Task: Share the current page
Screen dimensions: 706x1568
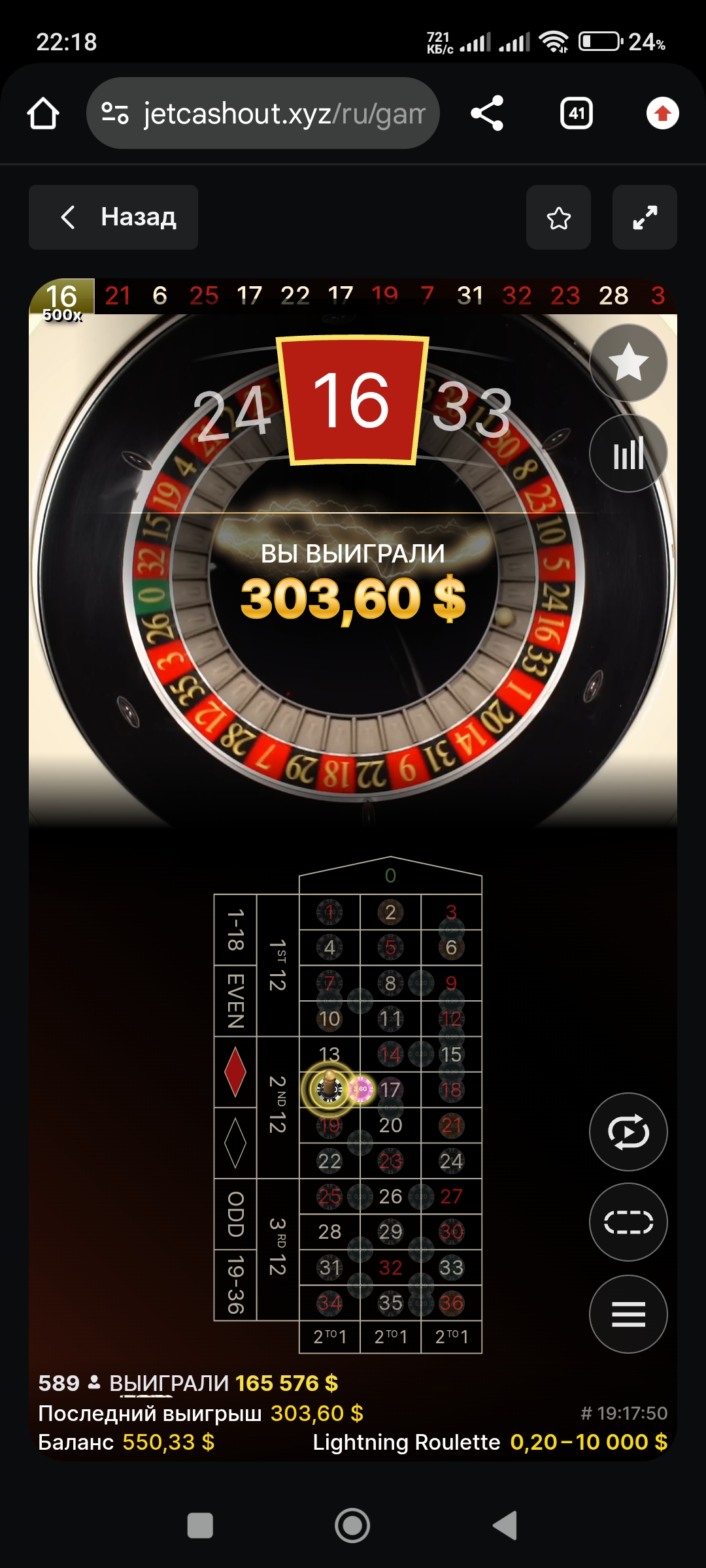Action: click(x=487, y=114)
